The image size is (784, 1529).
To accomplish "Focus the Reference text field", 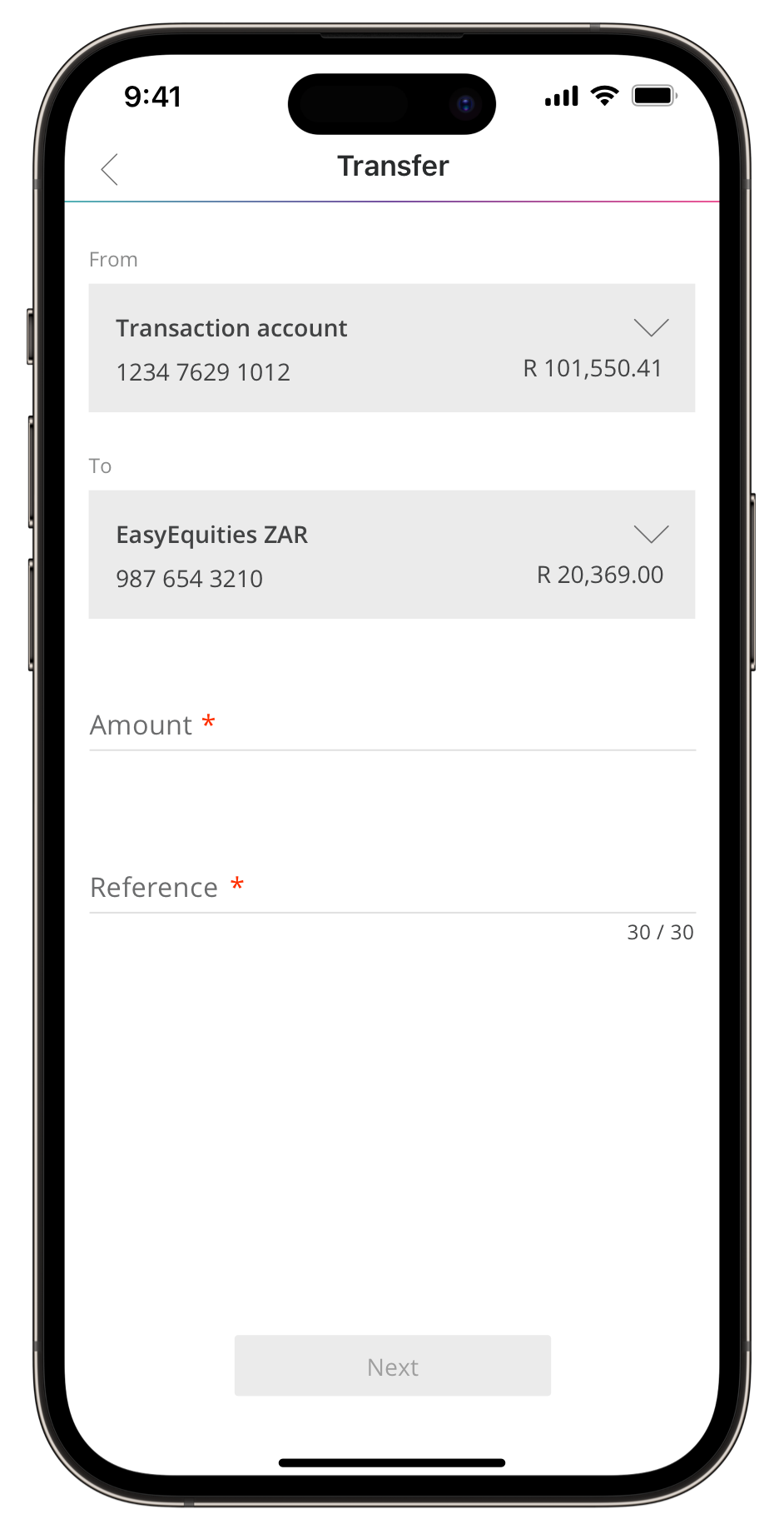I will [391, 889].
